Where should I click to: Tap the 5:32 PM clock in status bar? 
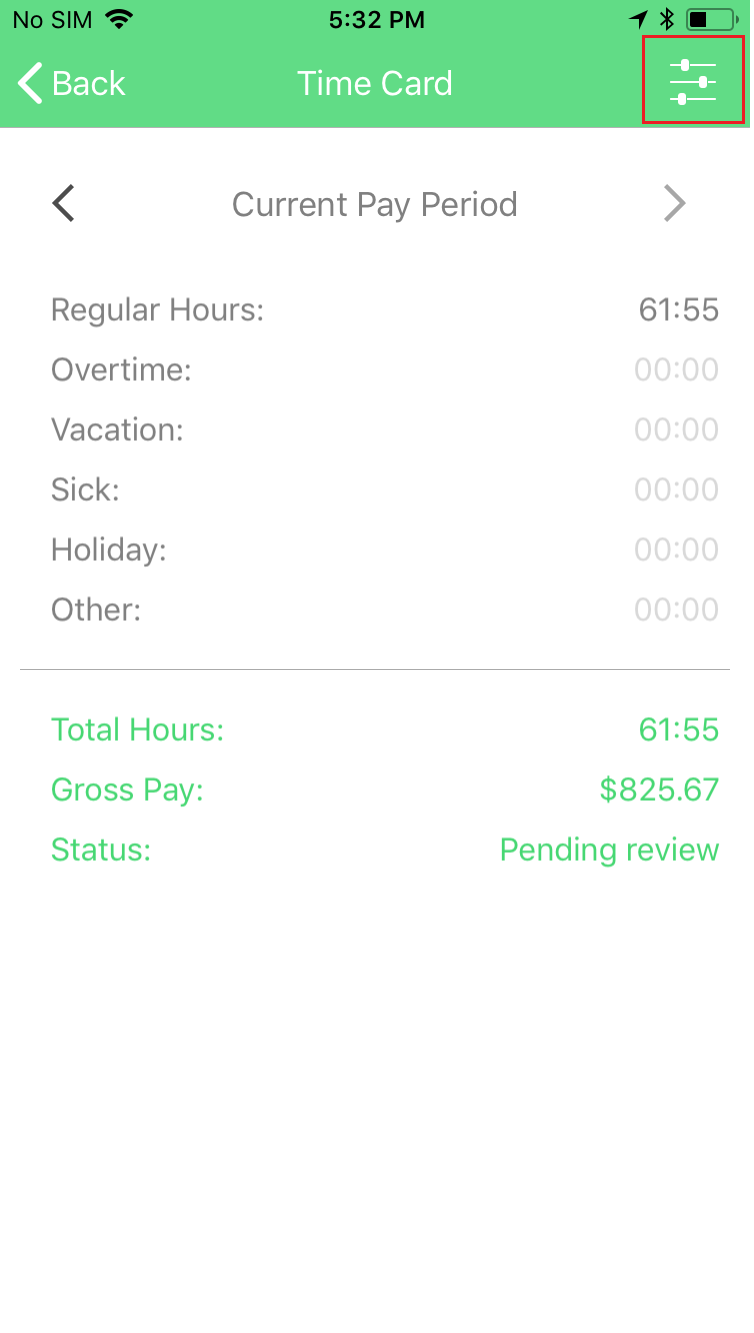coord(375,18)
